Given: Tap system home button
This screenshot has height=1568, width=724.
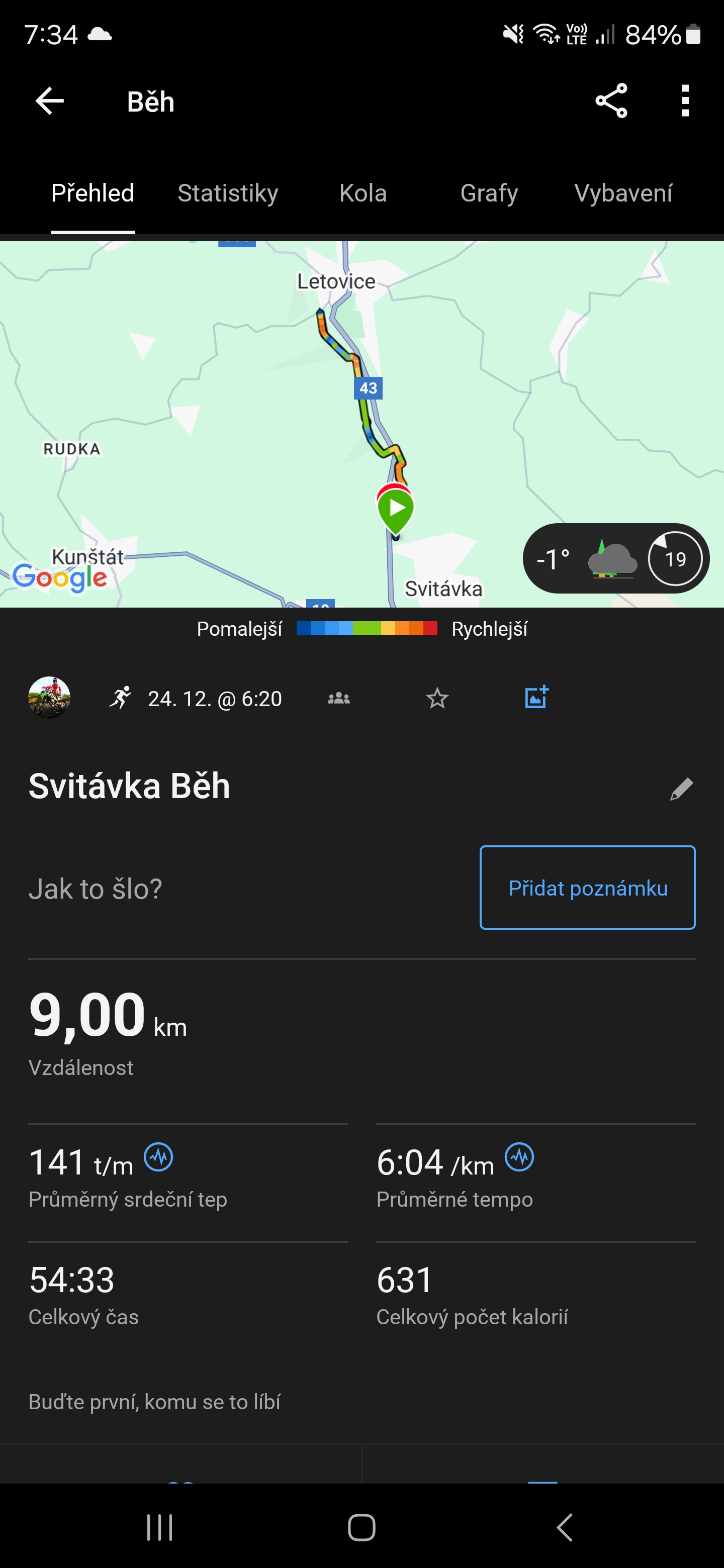Looking at the screenshot, I should click(361, 1527).
